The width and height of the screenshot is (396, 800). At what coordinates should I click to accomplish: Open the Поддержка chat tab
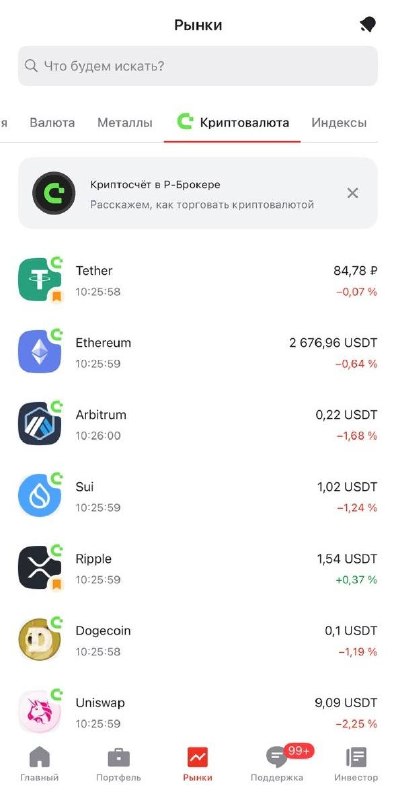click(277, 764)
